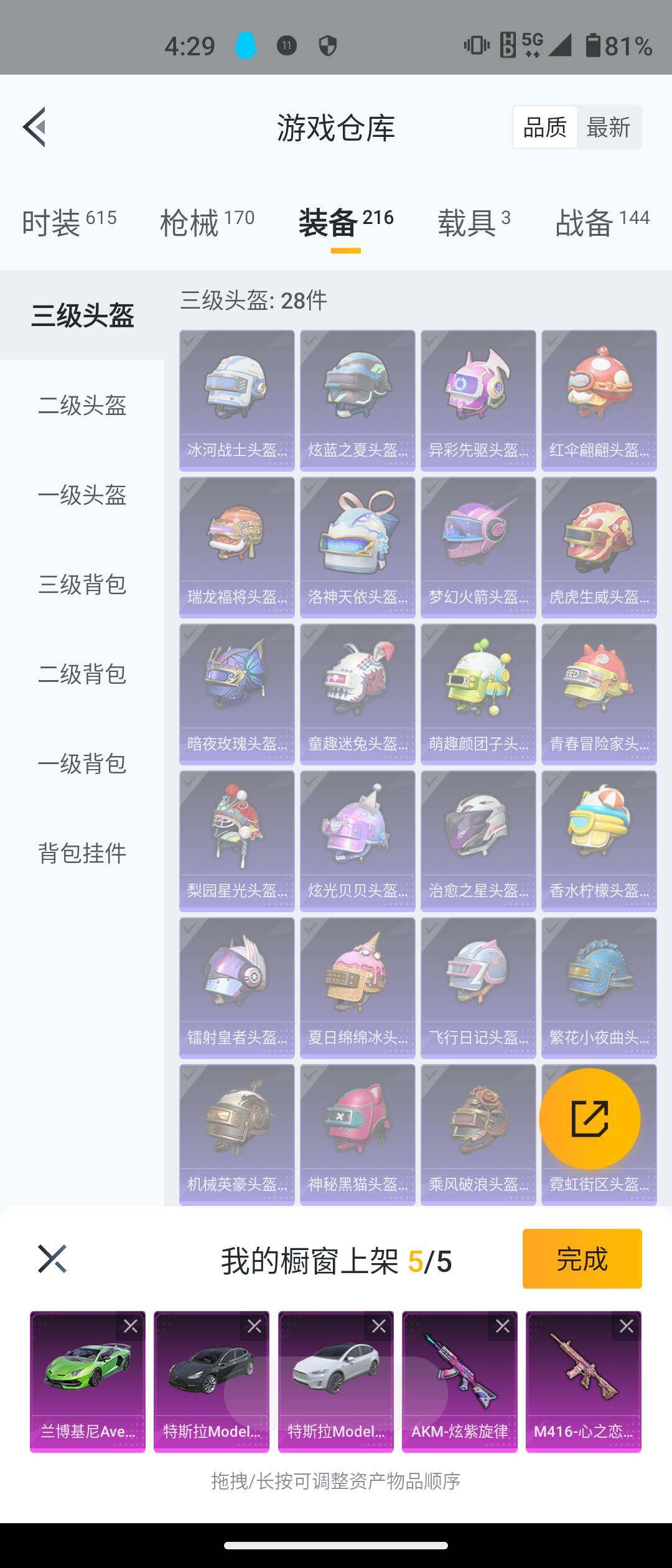Close the 我的橱窗上架 panel
Image resolution: width=672 pixels, height=1568 pixels.
pyautogui.click(x=53, y=1259)
